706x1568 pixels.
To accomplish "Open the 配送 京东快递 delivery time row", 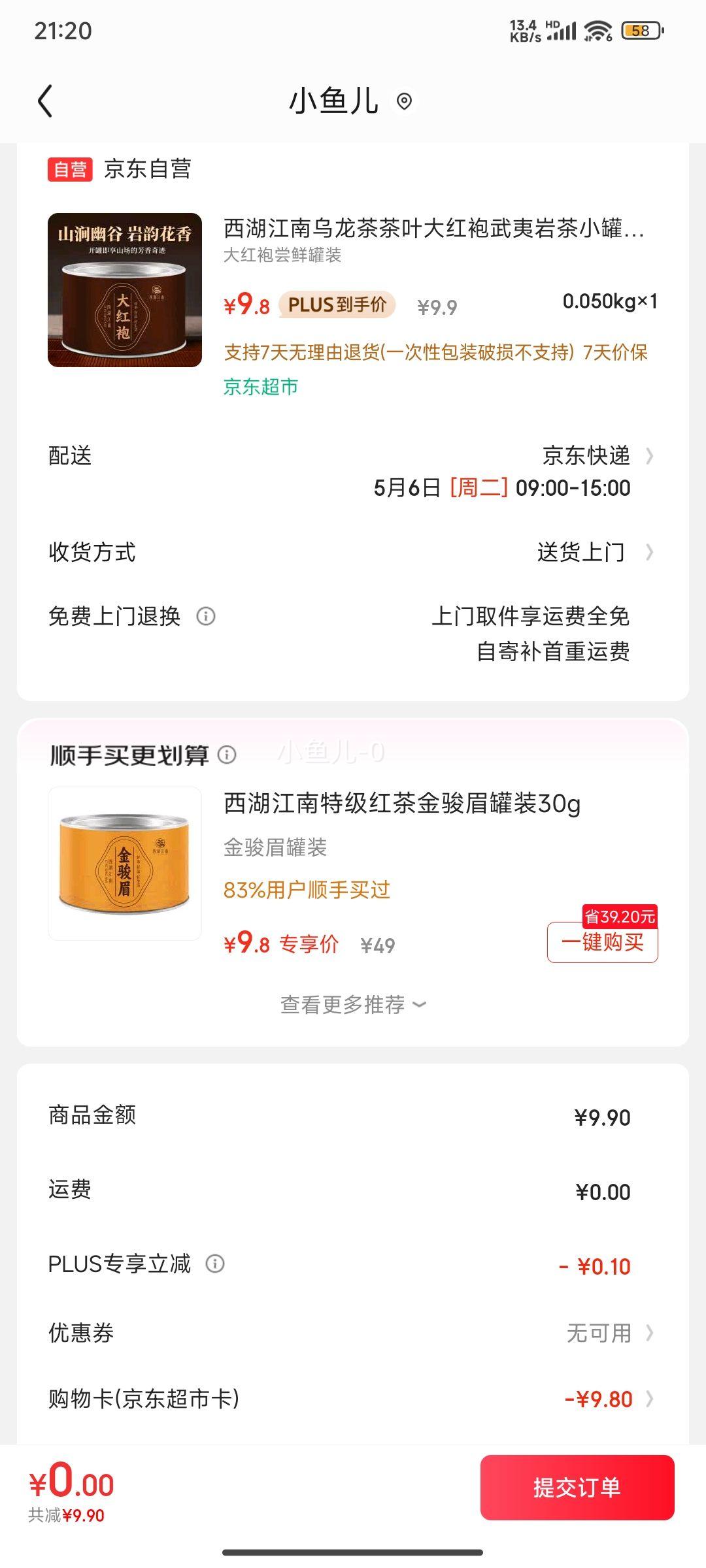I will point(353,472).
